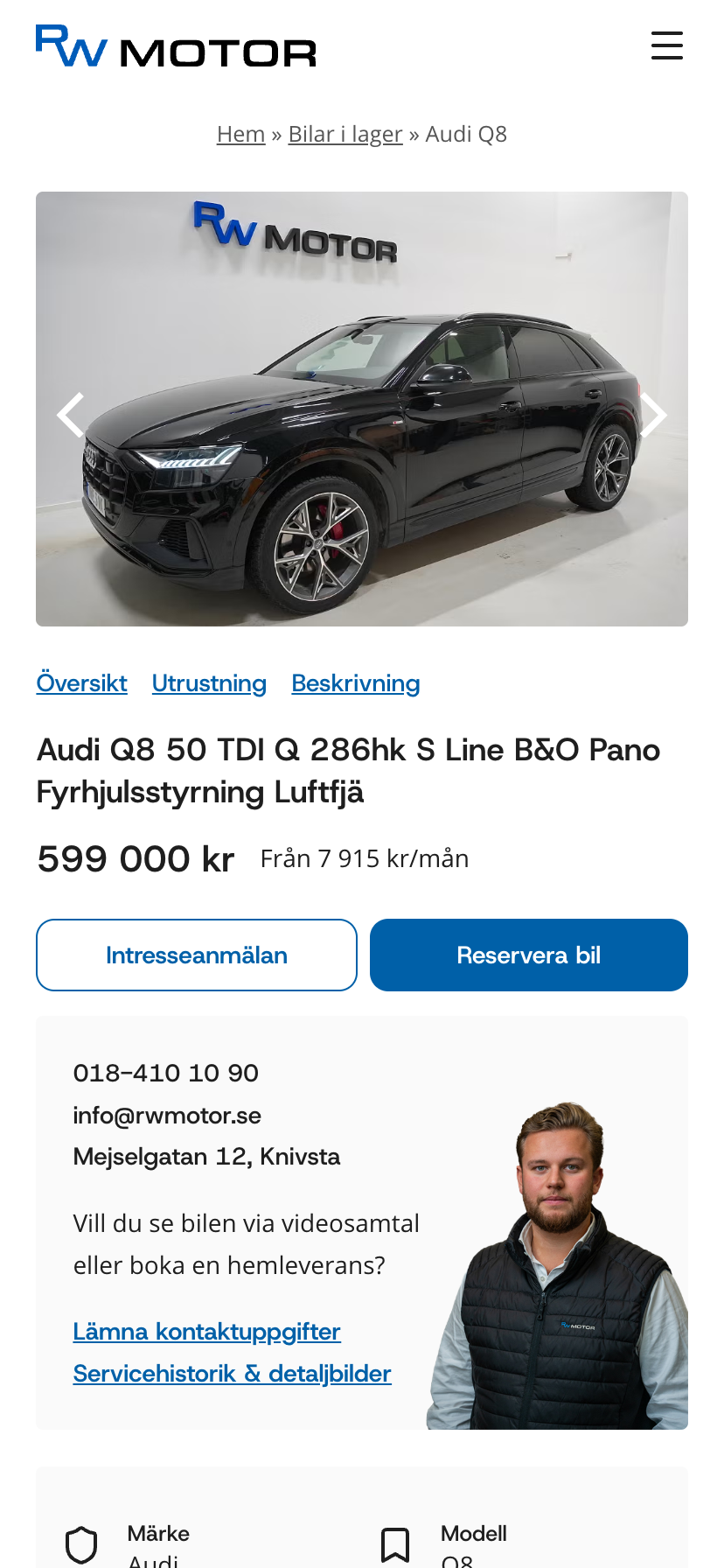Jump to the Utrustning section

coord(209,683)
